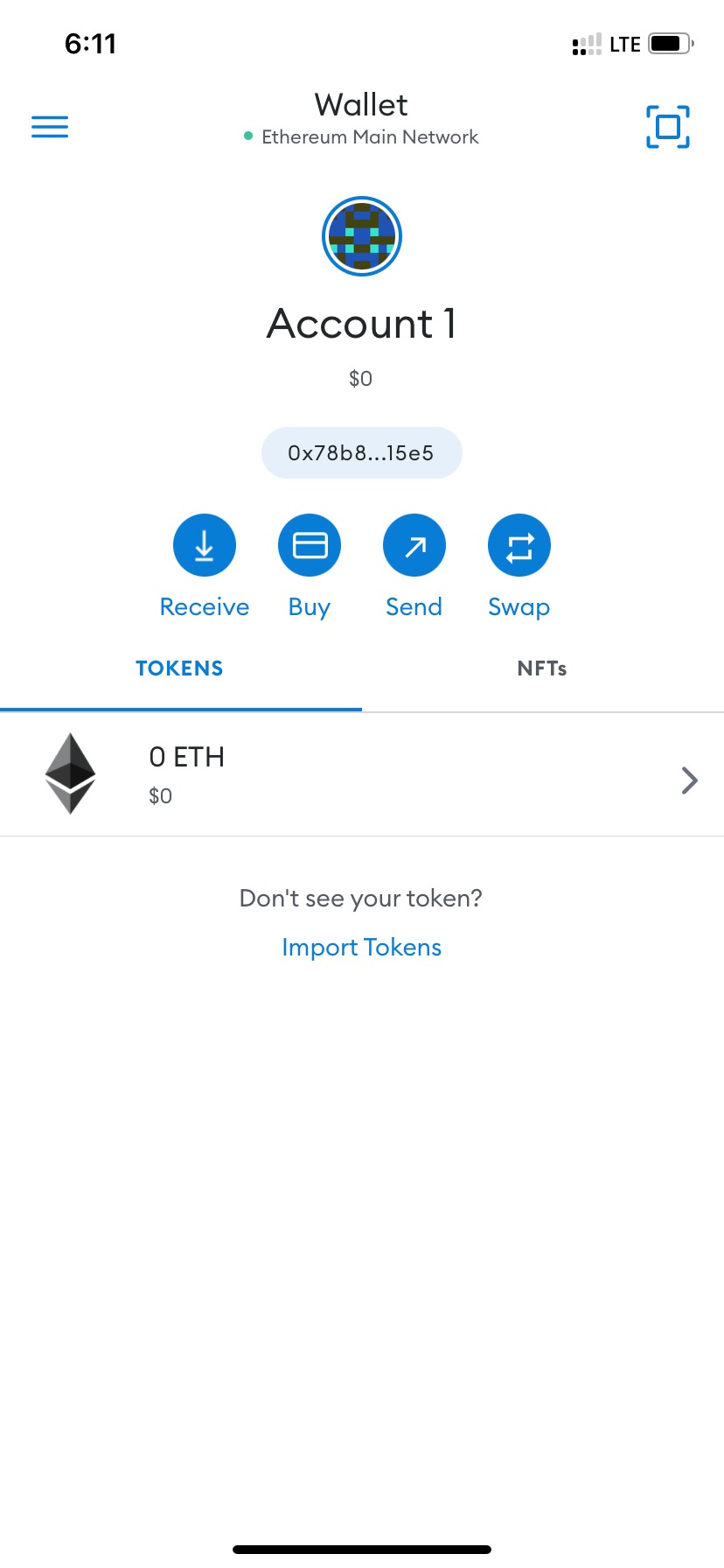Select the TOKENS tab
Viewport: 724px width, 1568px height.
click(180, 668)
